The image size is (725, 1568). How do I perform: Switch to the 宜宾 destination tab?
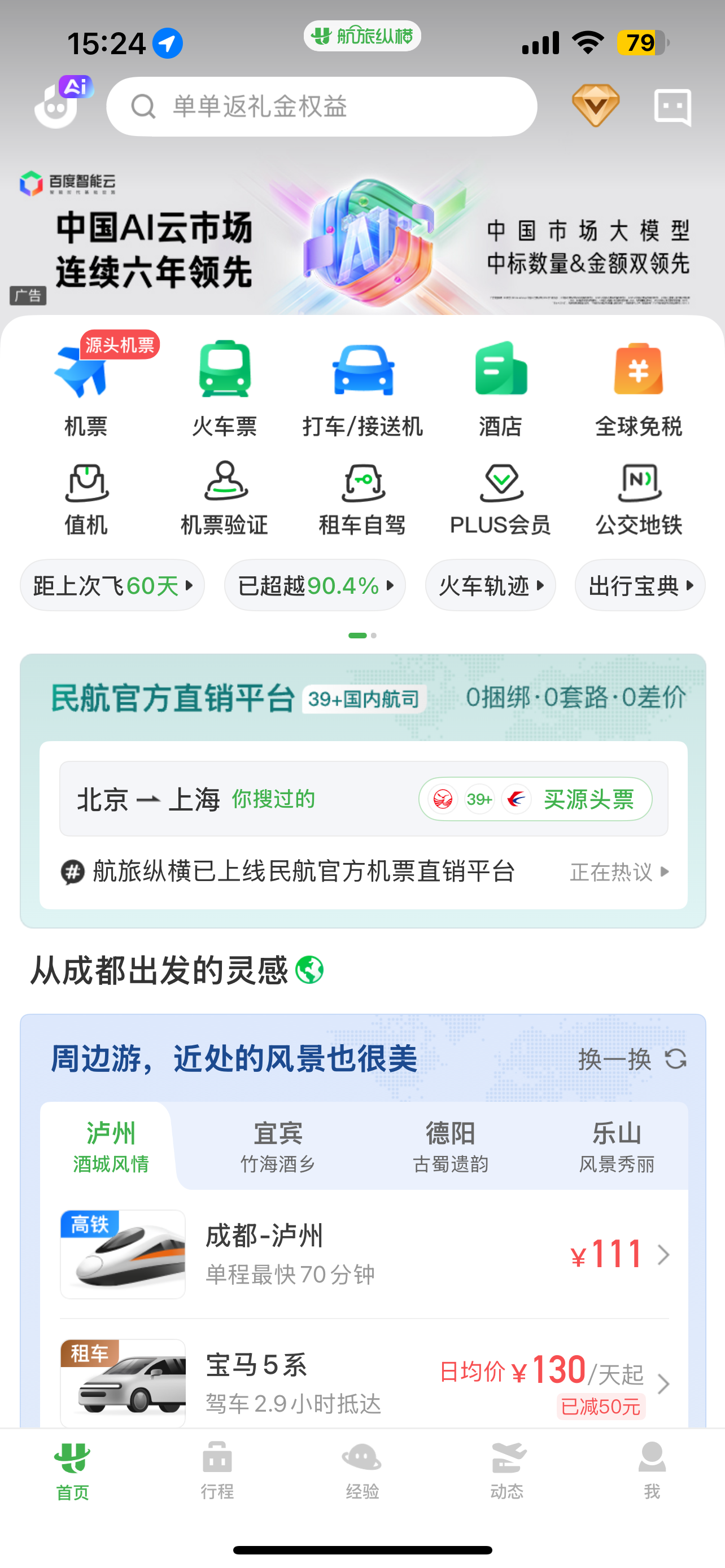pos(278,1146)
